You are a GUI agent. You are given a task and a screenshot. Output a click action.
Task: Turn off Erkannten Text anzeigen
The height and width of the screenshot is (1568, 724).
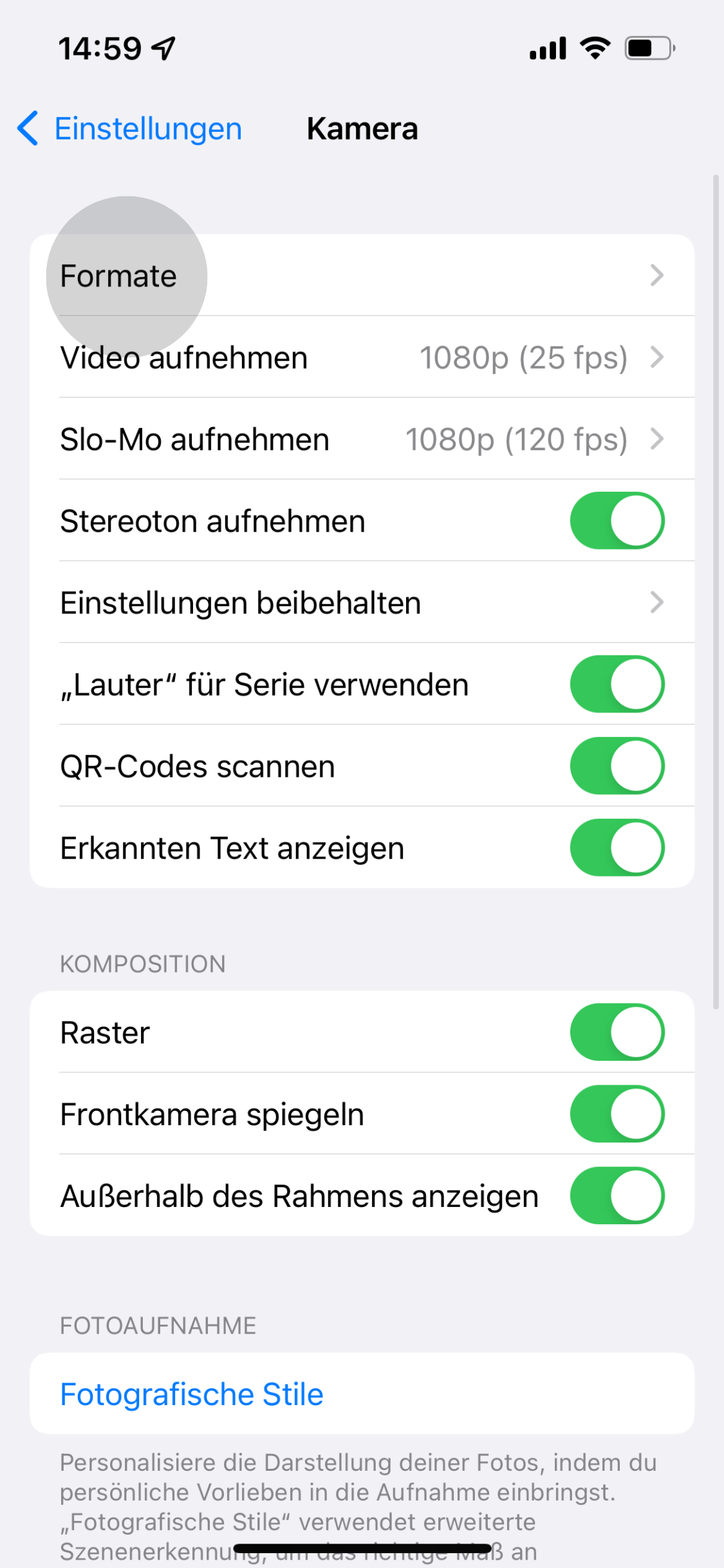pyautogui.click(x=617, y=848)
